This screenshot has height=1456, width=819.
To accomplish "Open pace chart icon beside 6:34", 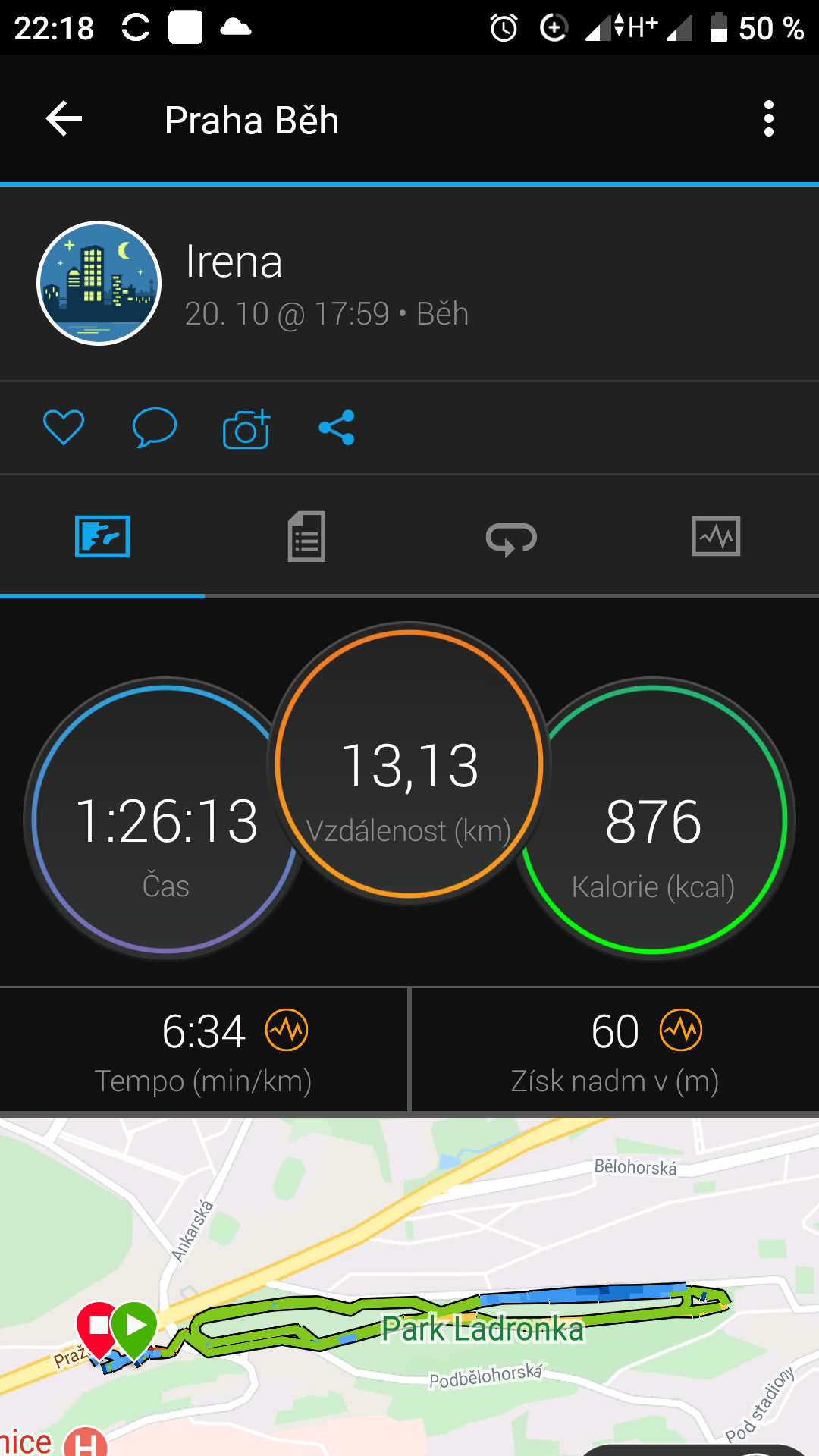I will coord(287,1030).
